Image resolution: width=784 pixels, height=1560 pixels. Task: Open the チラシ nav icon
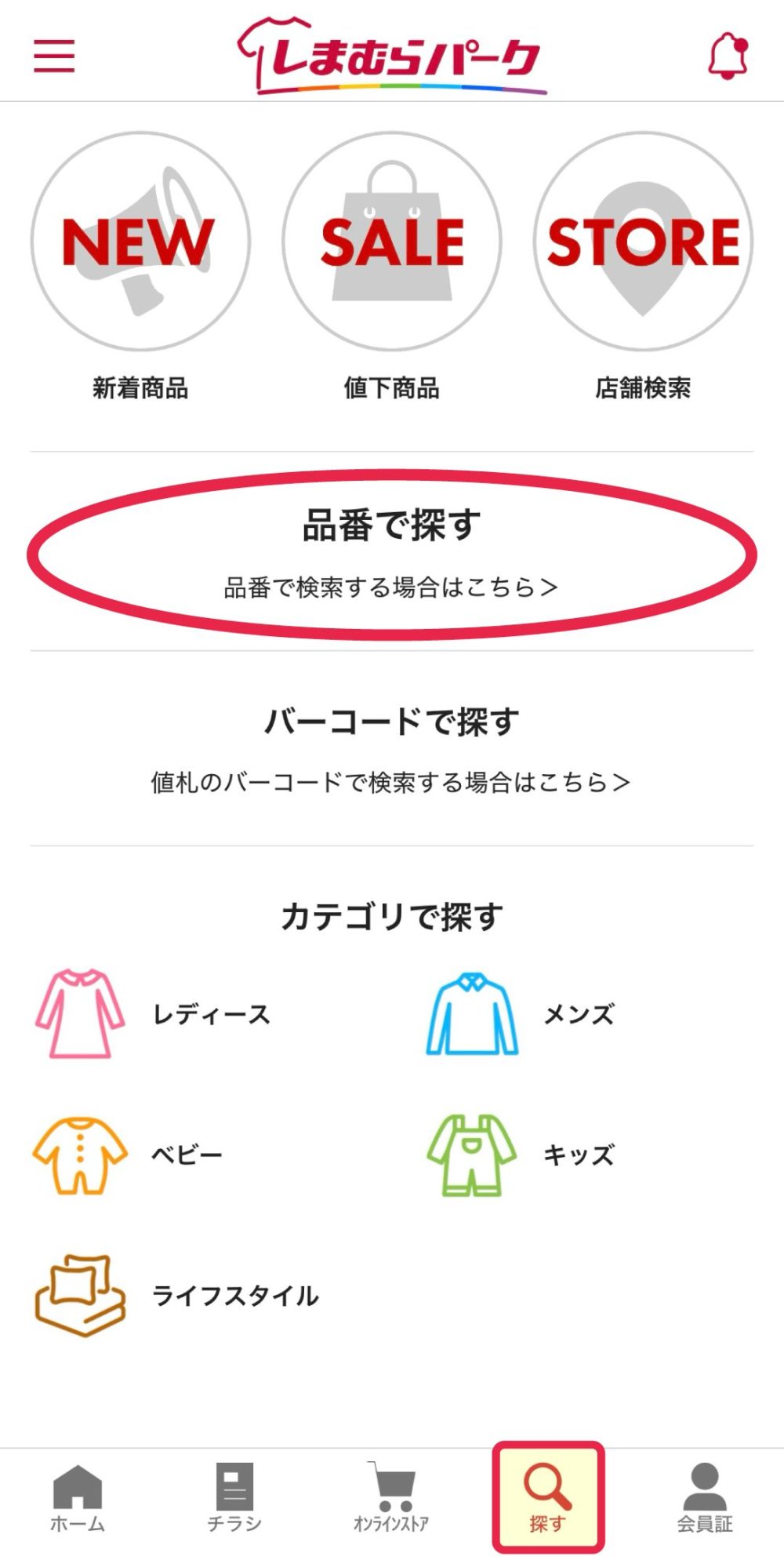233,1496
